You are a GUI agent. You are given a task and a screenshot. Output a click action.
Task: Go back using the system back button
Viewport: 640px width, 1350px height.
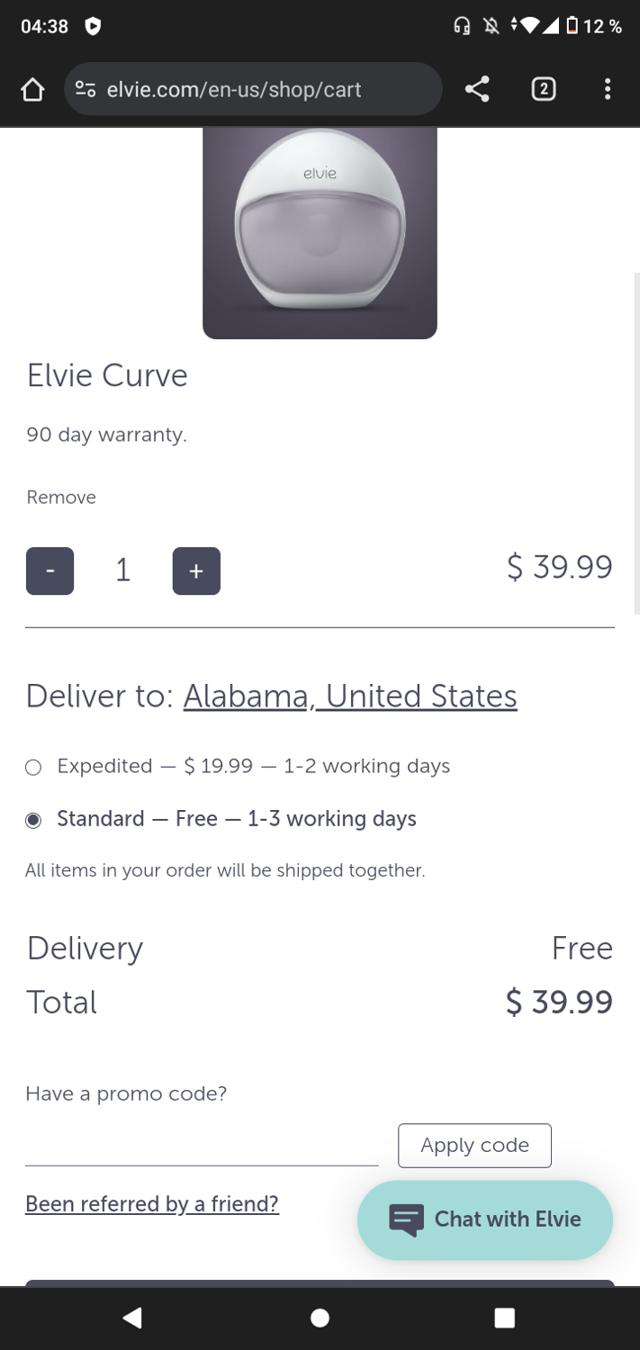(132, 1318)
